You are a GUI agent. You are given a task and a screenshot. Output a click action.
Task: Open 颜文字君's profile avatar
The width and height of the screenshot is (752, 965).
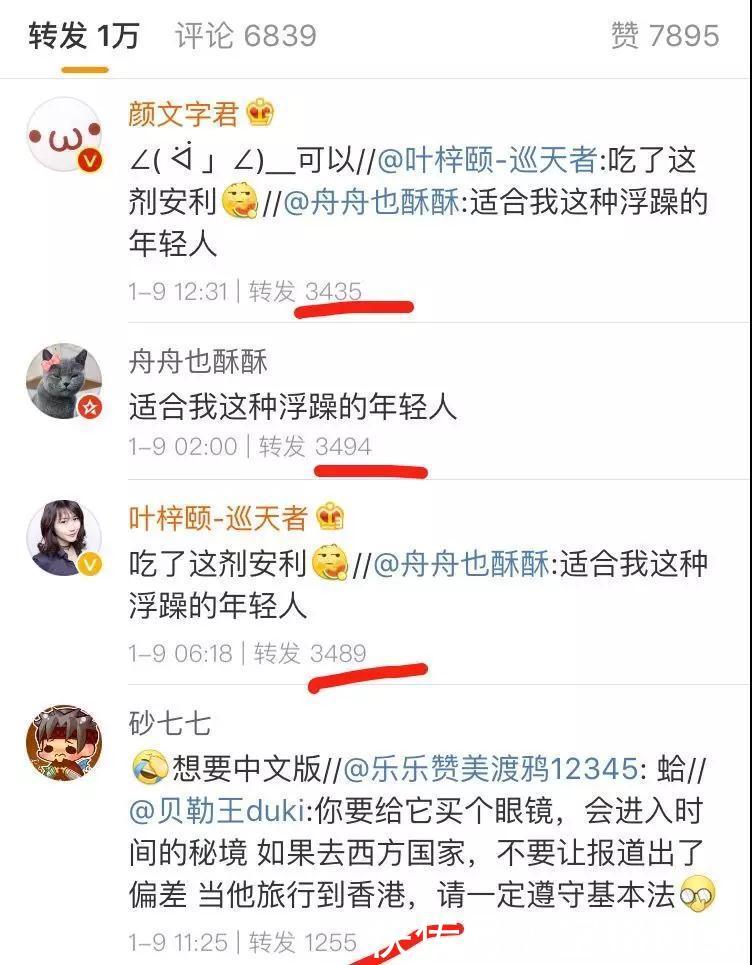[63, 137]
